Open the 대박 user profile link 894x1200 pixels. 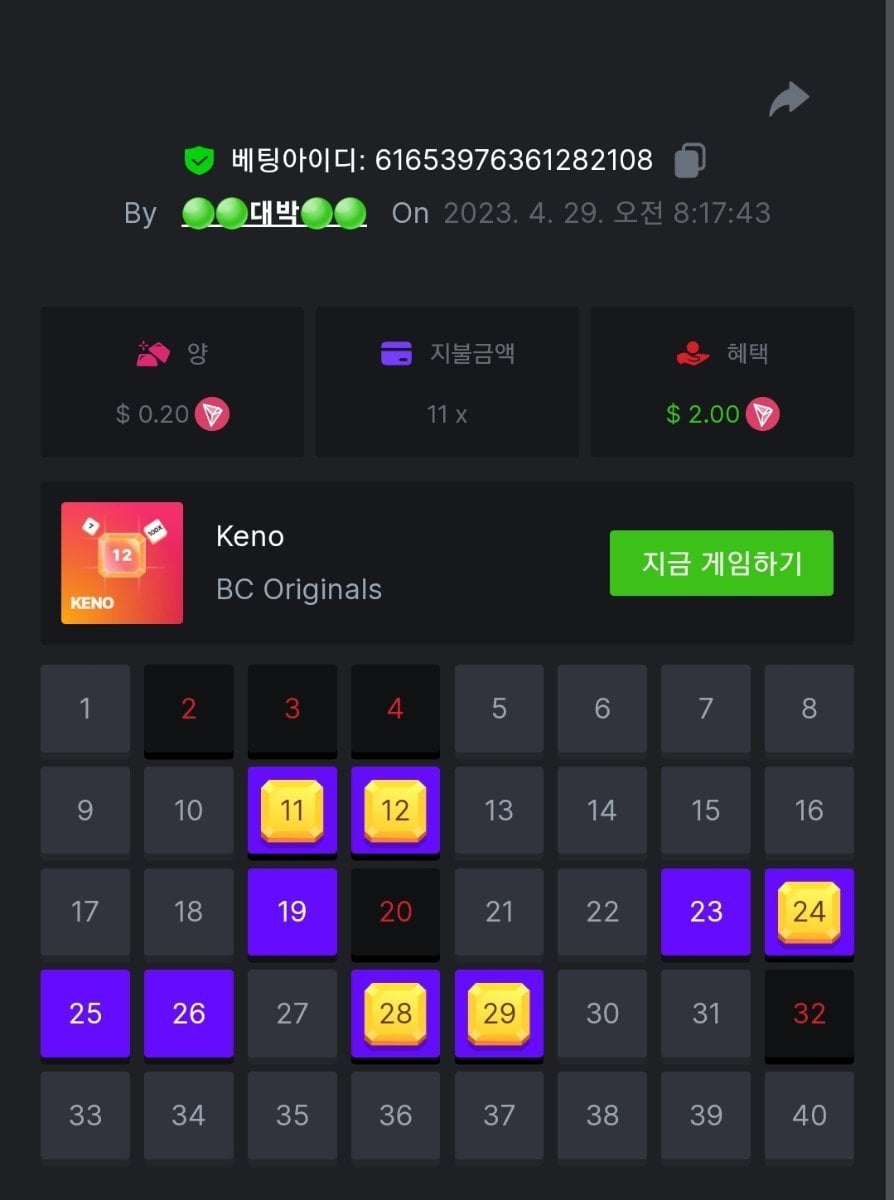click(274, 213)
